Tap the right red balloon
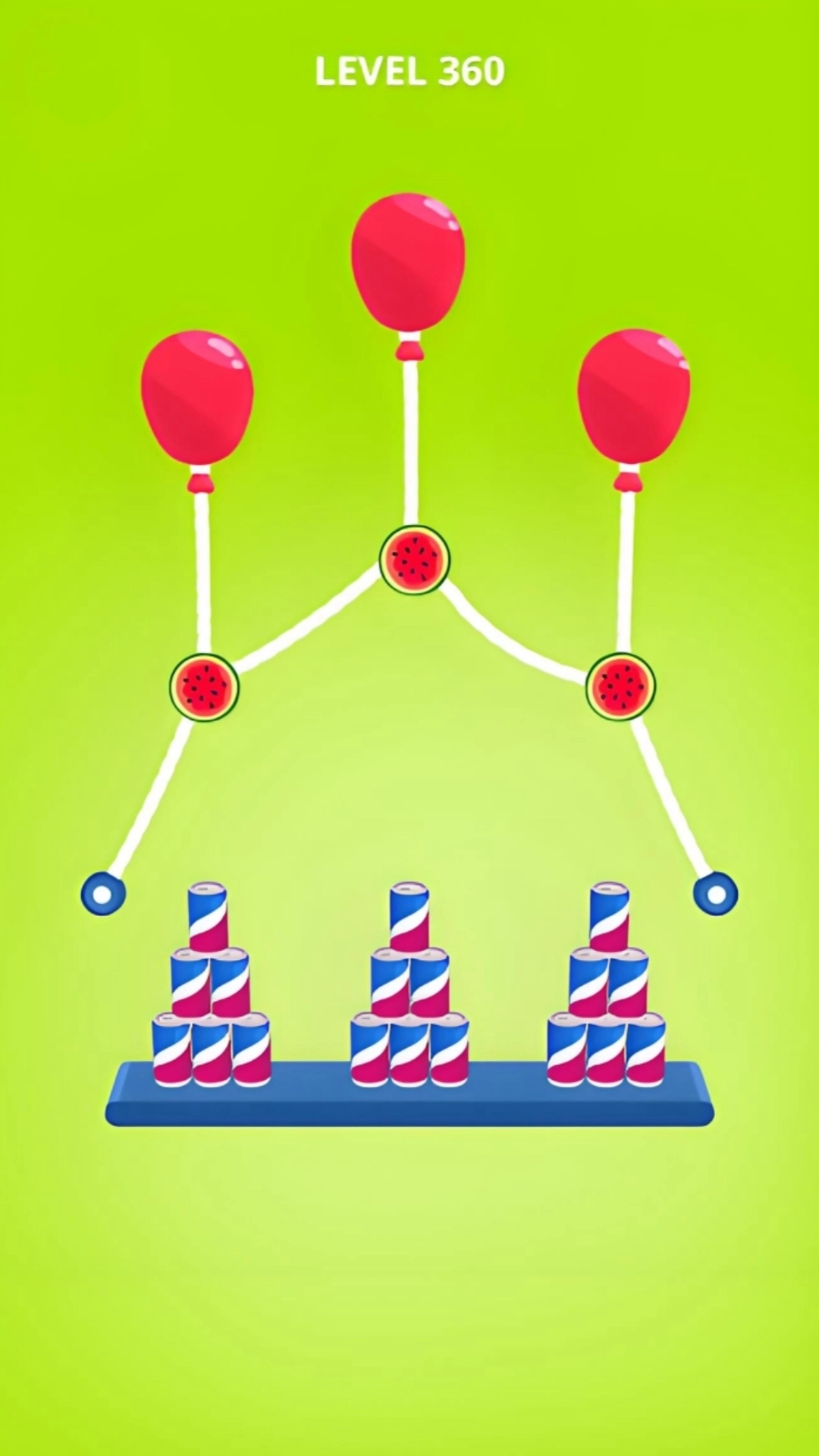819x1456 pixels. pos(634,396)
